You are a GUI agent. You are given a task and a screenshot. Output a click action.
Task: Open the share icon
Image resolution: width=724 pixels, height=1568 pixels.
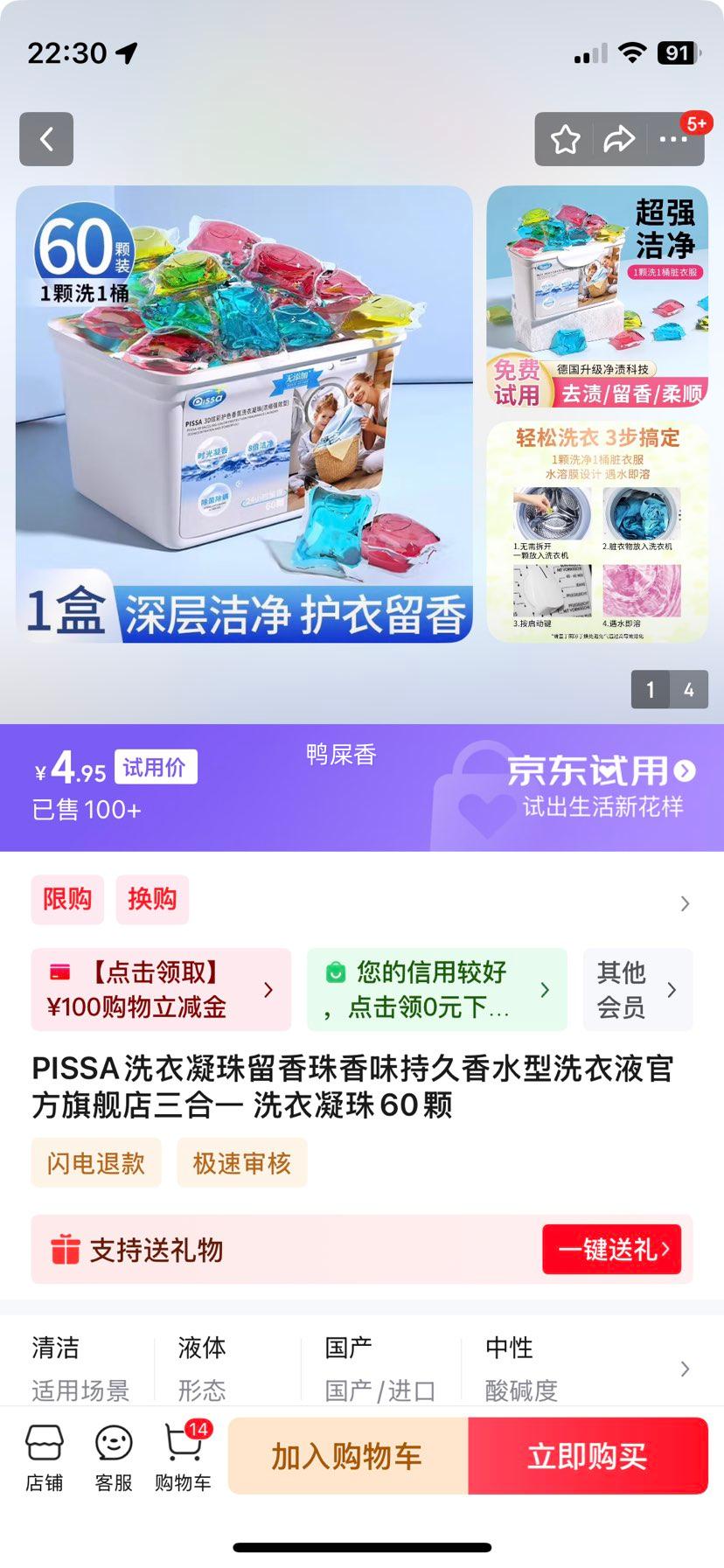(x=621, y=139)
